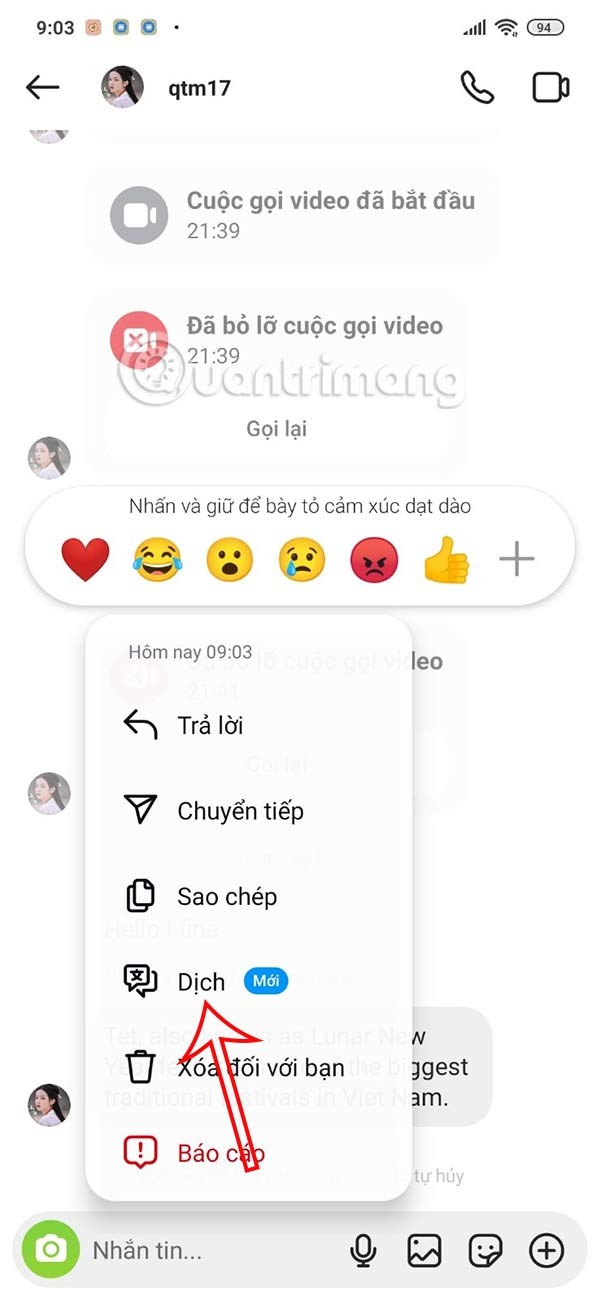This screenshot has width=600, height=1300.
Task: Copy the message with Sao chép
Action: click(226, 896)
